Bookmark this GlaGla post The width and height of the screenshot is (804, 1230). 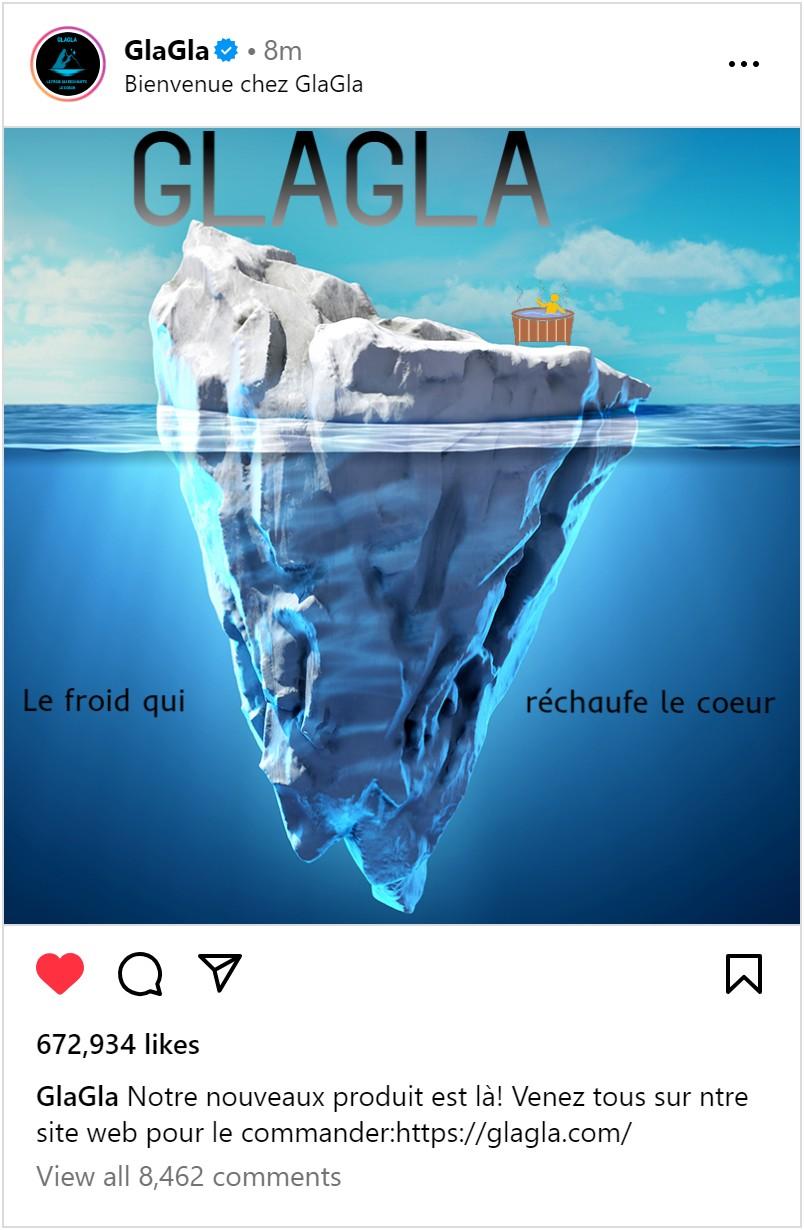(x=743, y=973)
